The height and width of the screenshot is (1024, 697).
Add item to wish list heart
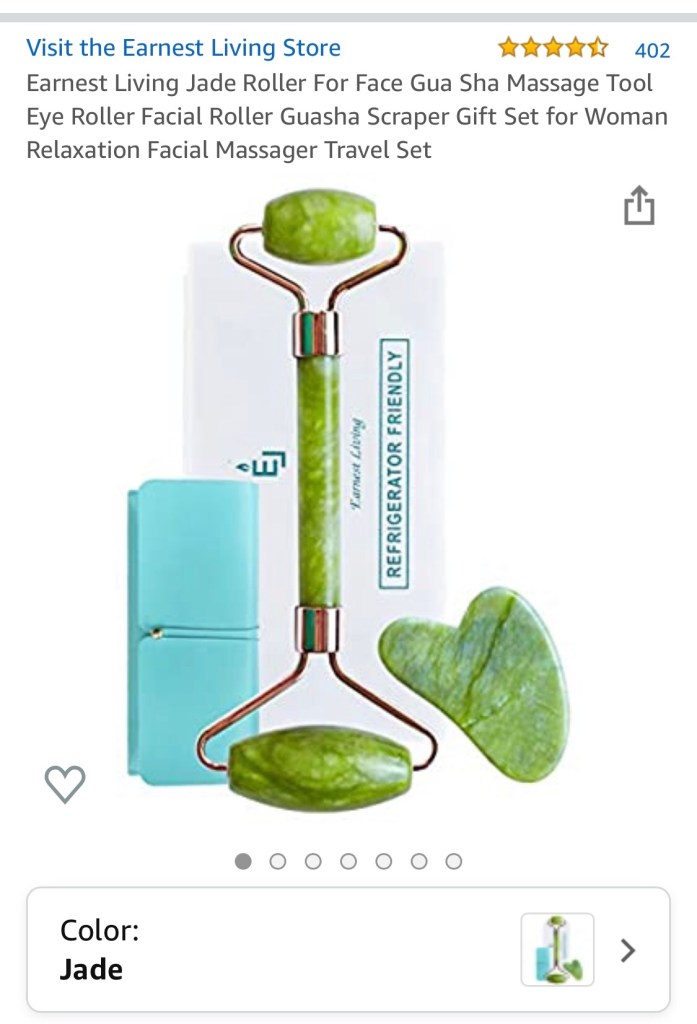tap(65, 784)
